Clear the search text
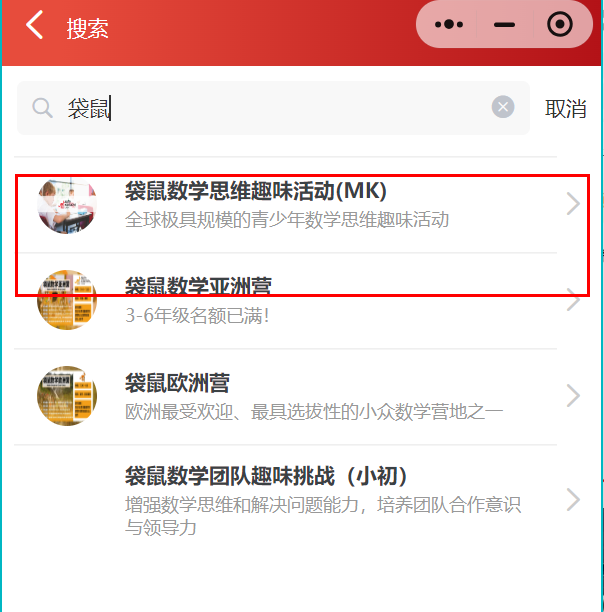The width and height of the screenshot is (604, 612). [503, 107]
